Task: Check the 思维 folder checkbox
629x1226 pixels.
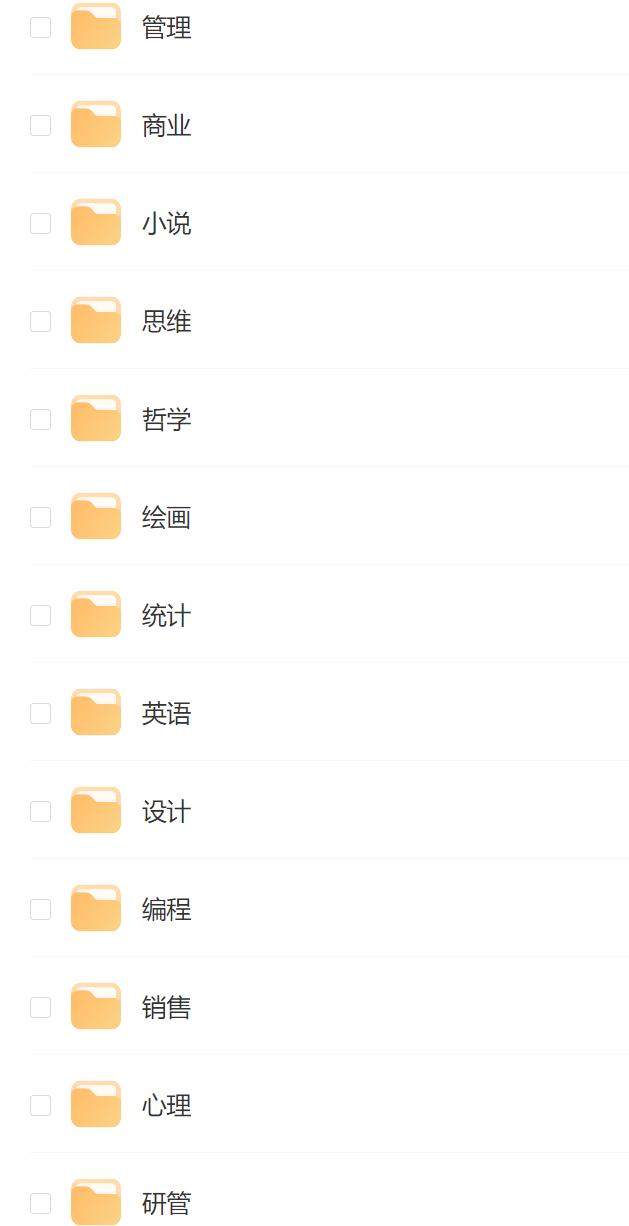Action: point(40,322)
